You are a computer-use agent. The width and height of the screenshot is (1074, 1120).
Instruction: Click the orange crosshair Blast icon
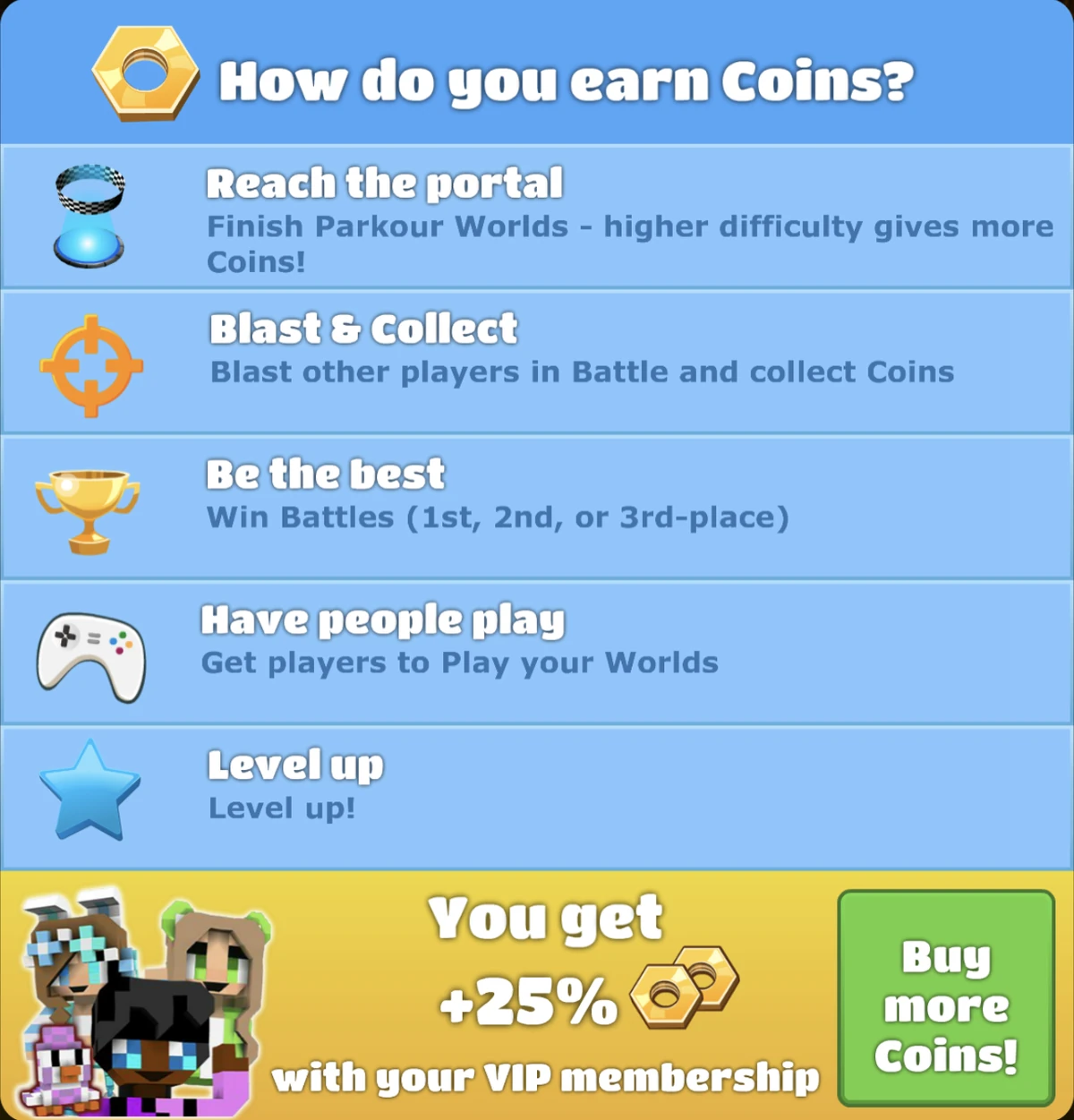pyautogui.click(x=89, y=365)
